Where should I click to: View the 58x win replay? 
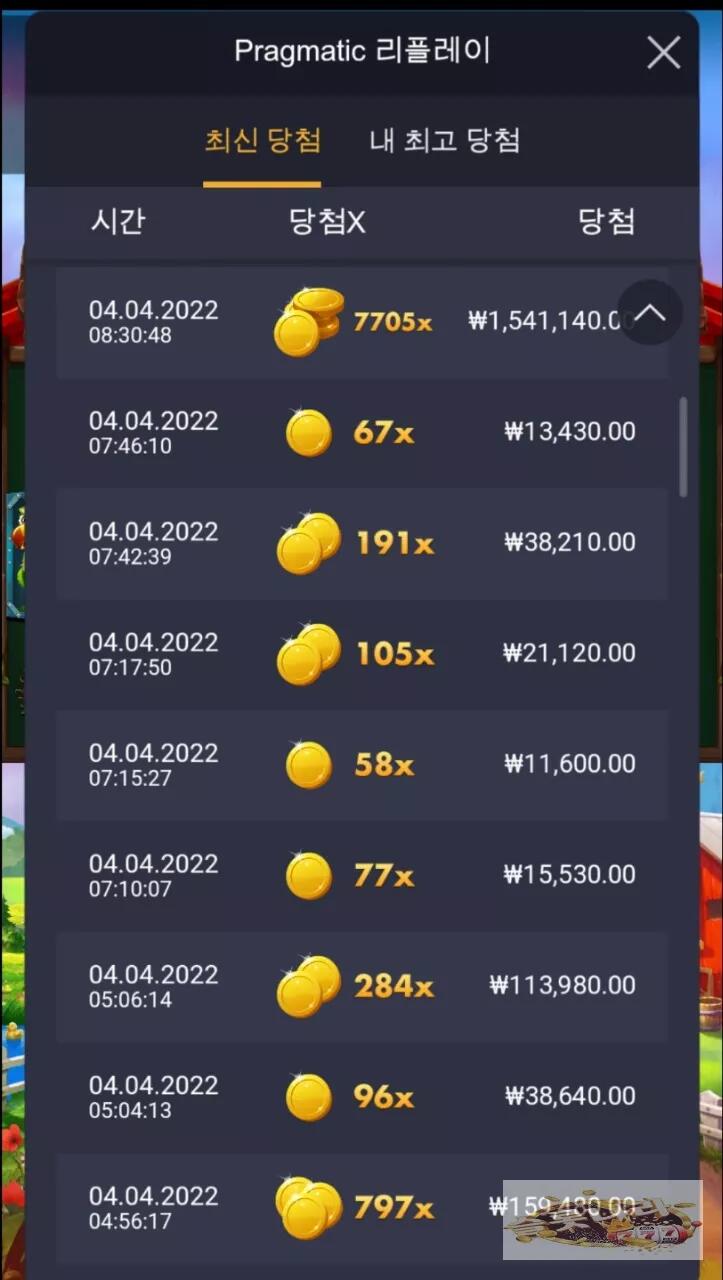pyautogui.click(x=361, y=765)
